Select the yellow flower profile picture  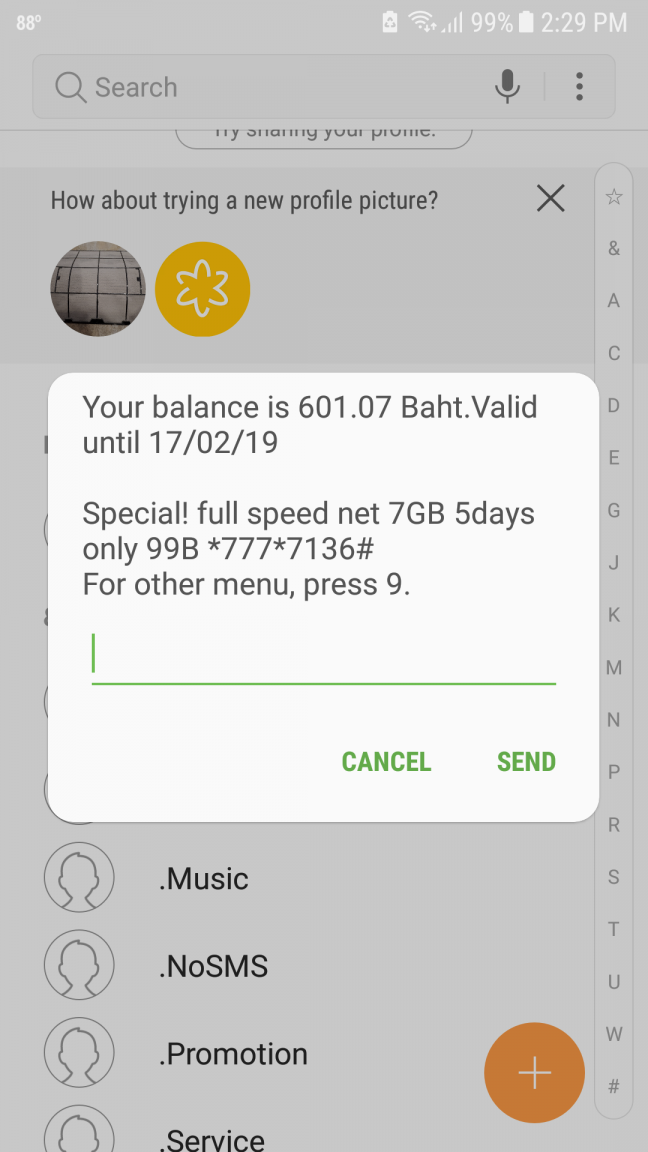[x=203, y=289]
